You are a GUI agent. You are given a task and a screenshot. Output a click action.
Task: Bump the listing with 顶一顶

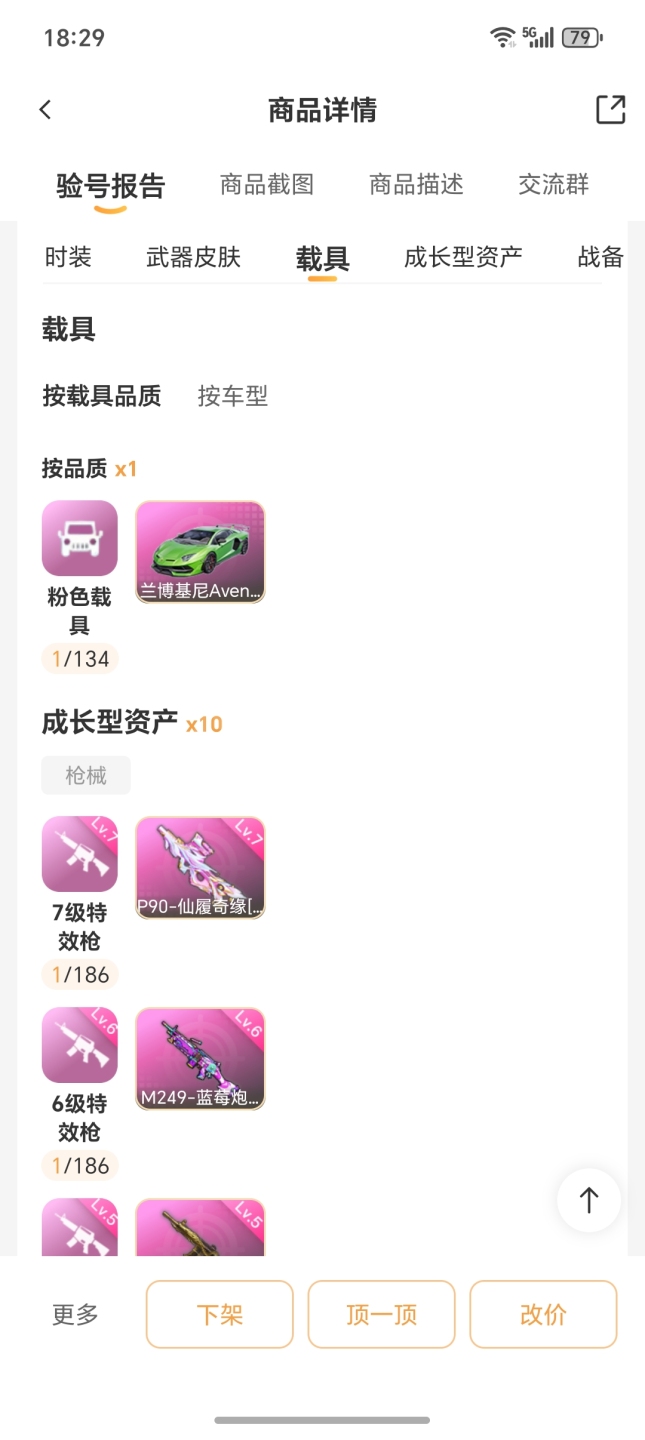point(381,1315)
